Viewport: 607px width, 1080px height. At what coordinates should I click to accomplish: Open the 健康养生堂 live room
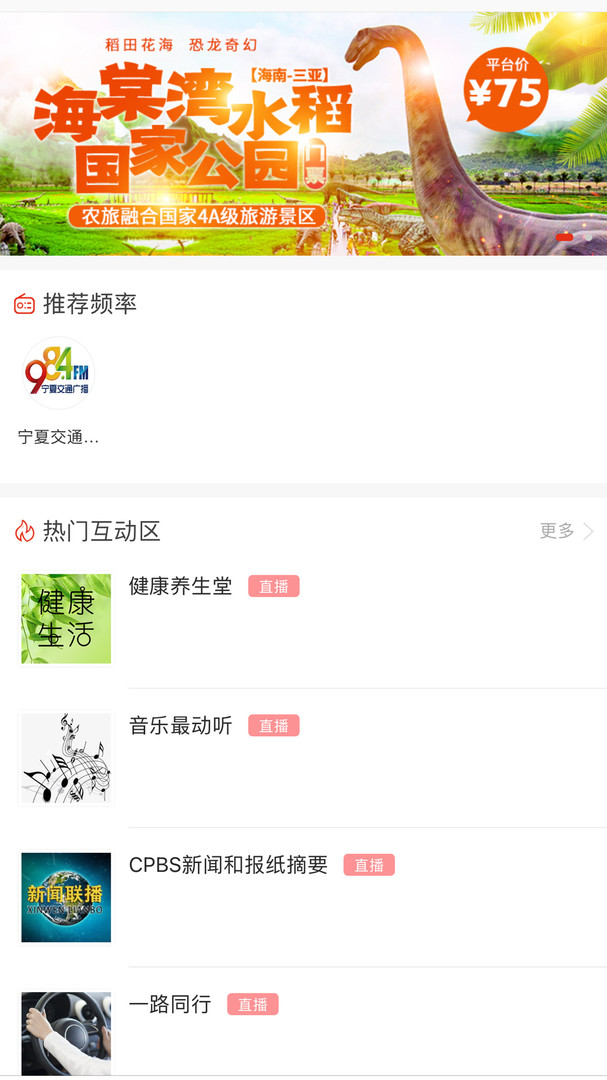pos(180,587)
